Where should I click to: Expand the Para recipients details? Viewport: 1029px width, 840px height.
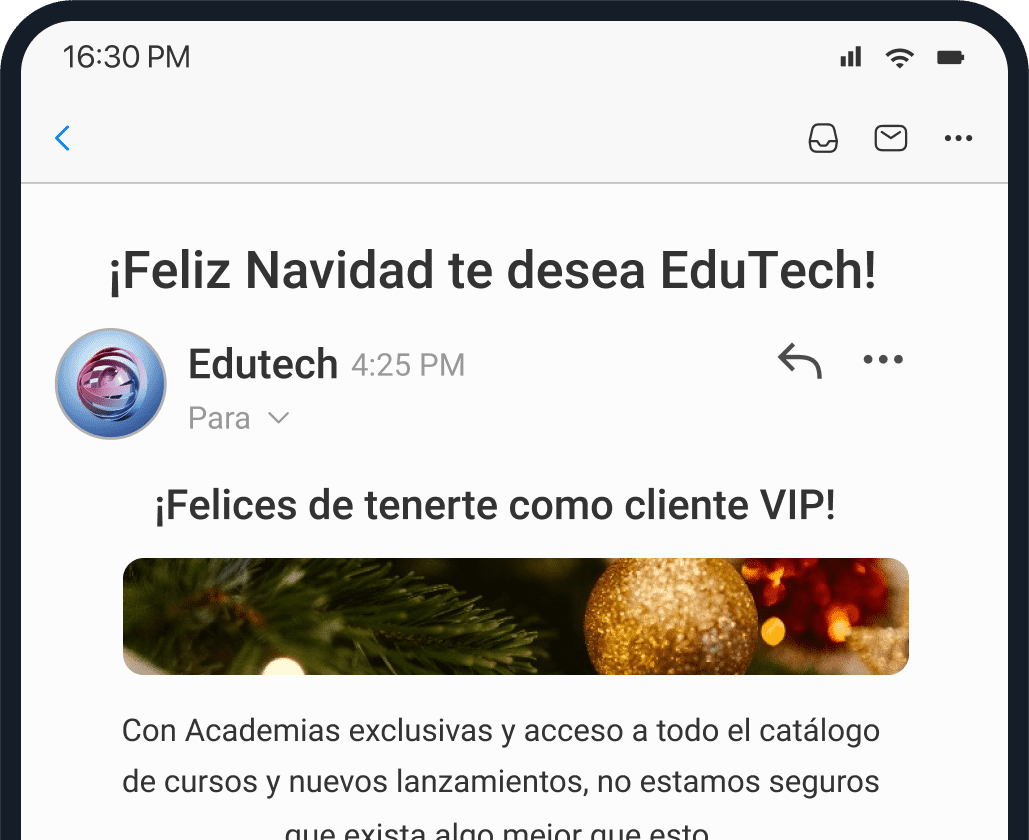(x=278, y=418)
